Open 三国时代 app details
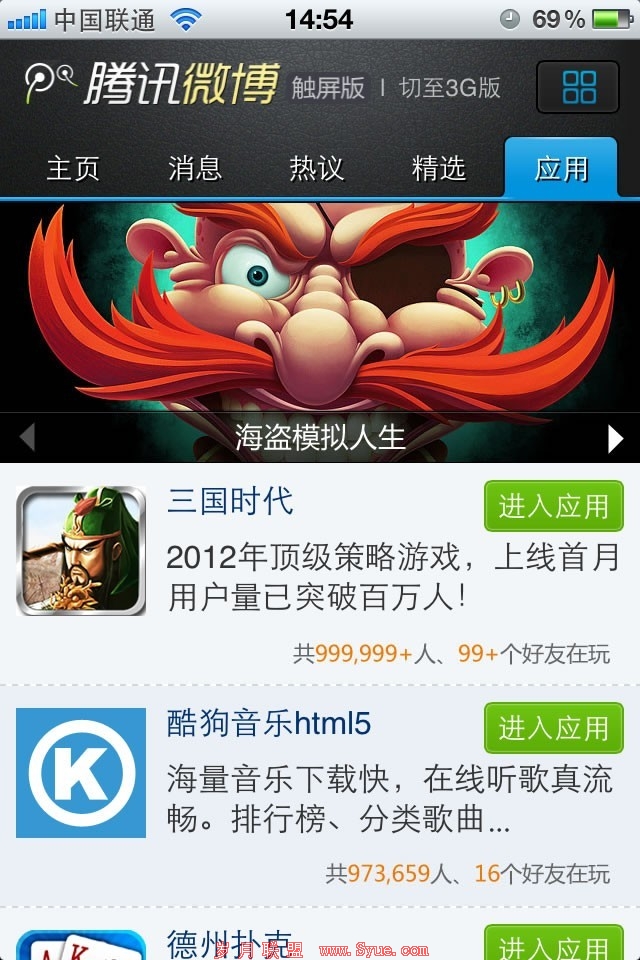Image resolution: width=640 pixels, height=960 pixels. point(230,500)
